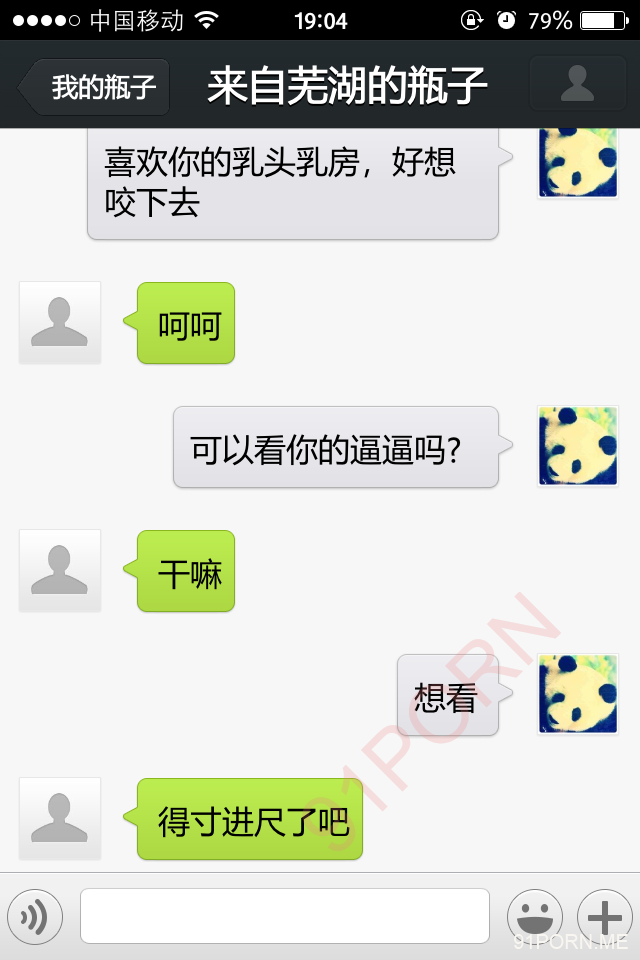Open the emoji picker
This screenshot has width=640, height=960.
click(x=534, y=916)
